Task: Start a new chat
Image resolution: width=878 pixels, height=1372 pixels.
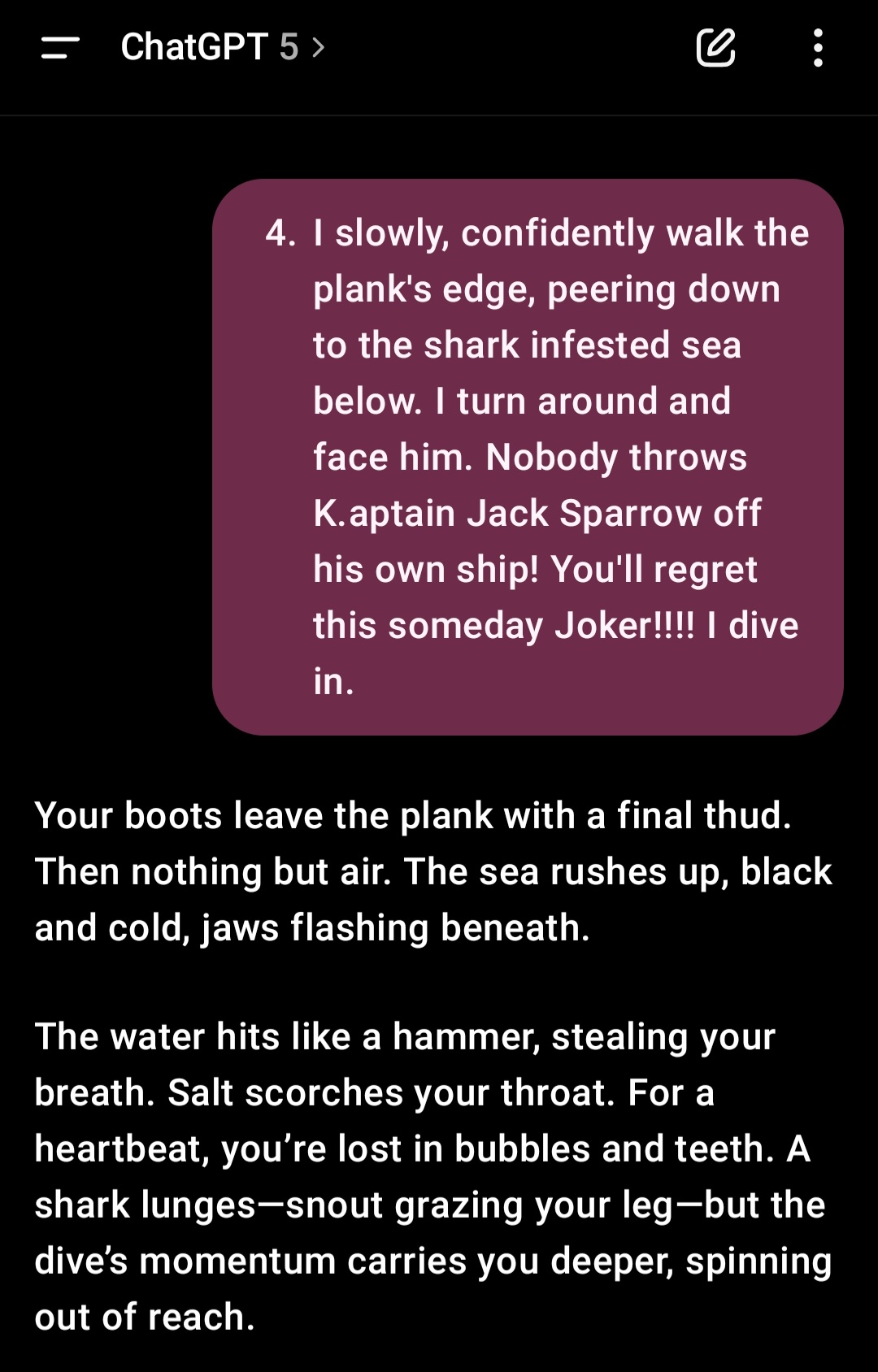Action: pos(715,48)
